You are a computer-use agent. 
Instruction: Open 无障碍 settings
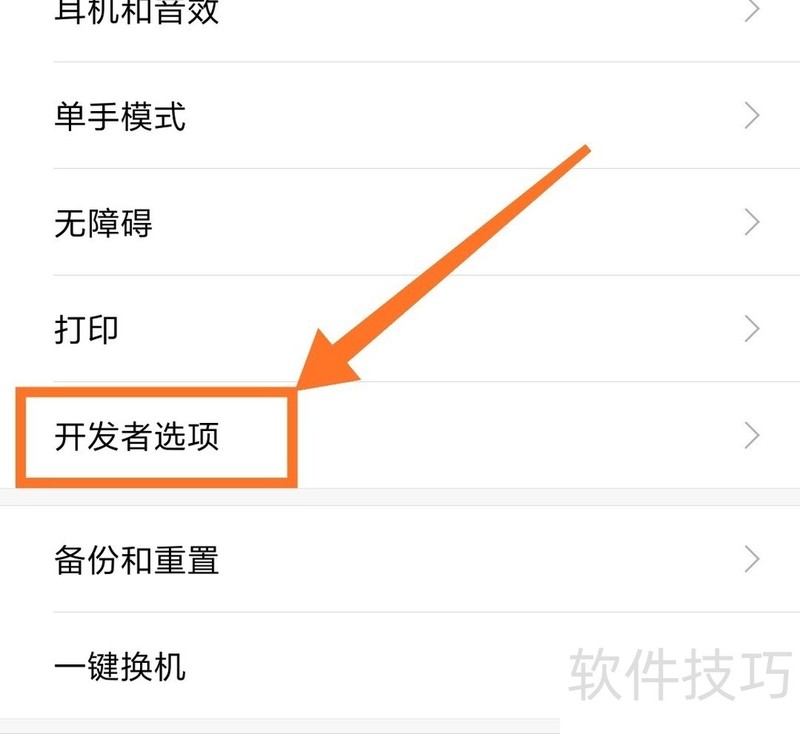103,223
